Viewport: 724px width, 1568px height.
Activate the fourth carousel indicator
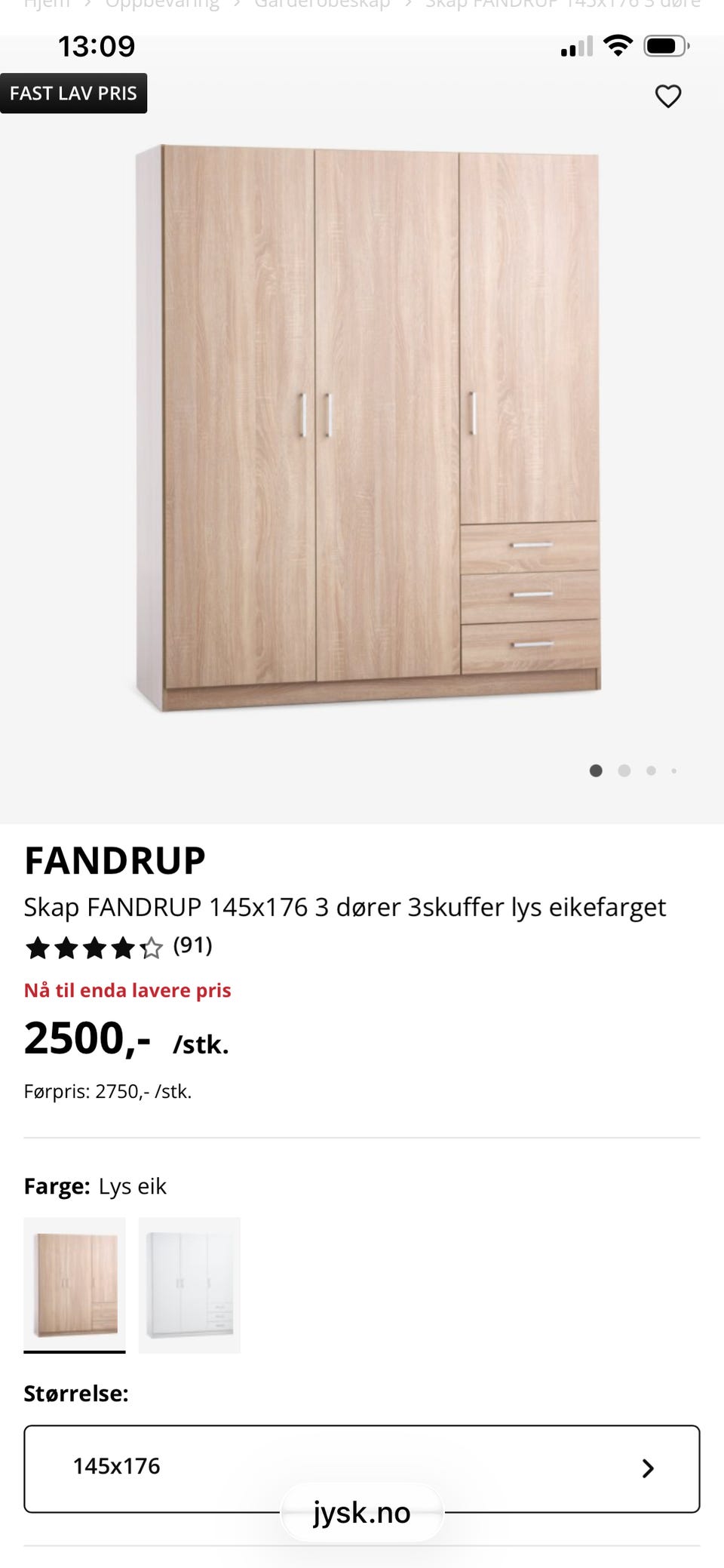pos(674,771)
